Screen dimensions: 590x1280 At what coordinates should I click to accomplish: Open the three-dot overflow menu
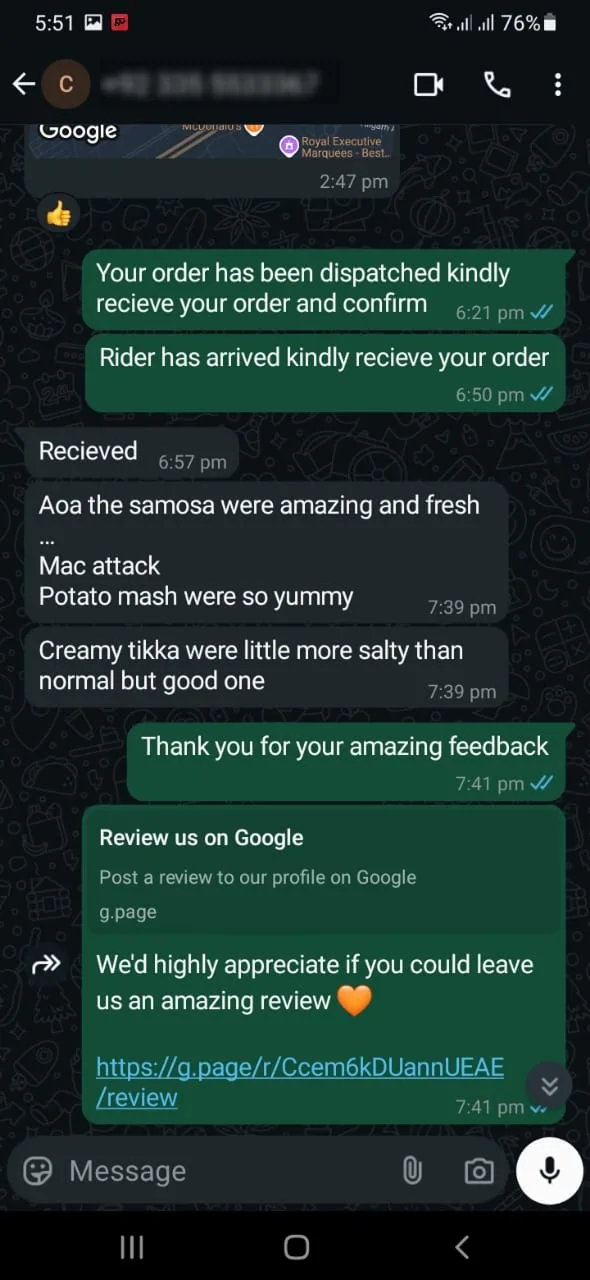pyautogui.click(x=558, y=85)
